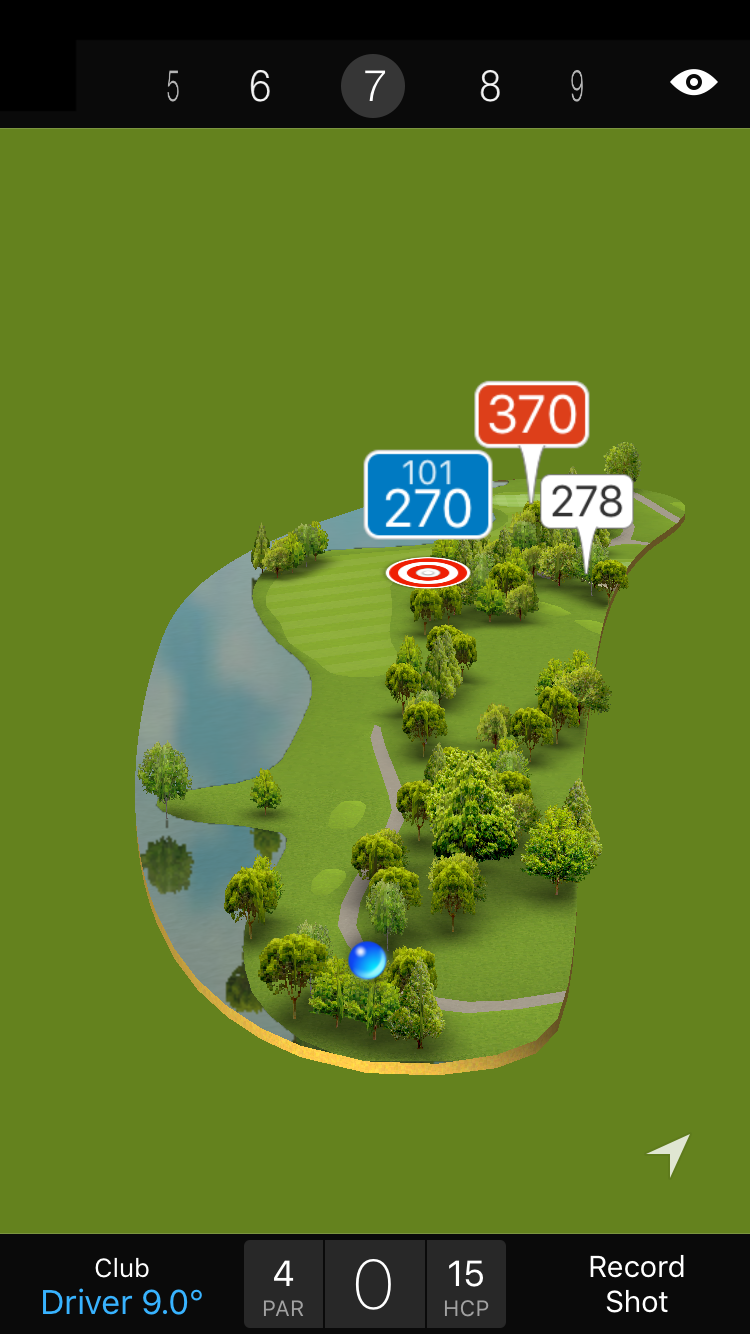Screen dimensions: 750x1334
Task: Open score entry showing 0
Action: click(x=374, y=1284)
